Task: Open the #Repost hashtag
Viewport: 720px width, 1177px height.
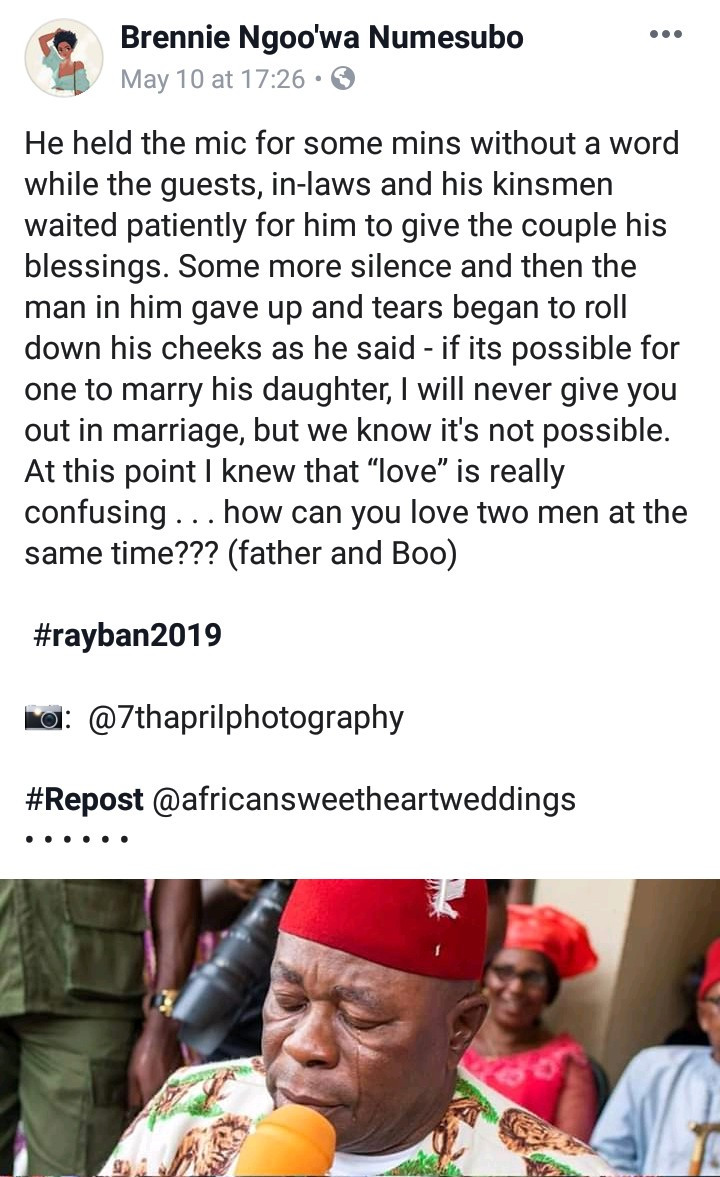Action: pos(84,799)
